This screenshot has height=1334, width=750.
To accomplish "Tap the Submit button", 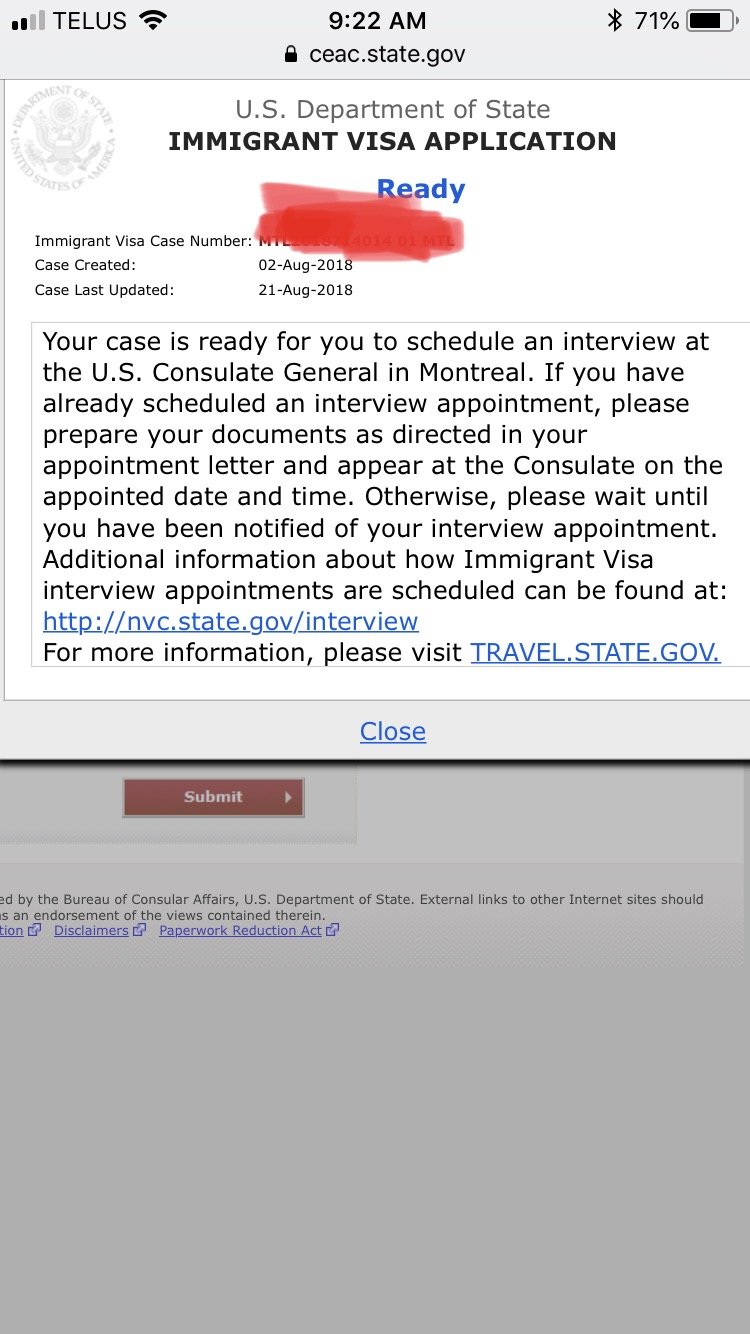I will [x=213, y=797].
